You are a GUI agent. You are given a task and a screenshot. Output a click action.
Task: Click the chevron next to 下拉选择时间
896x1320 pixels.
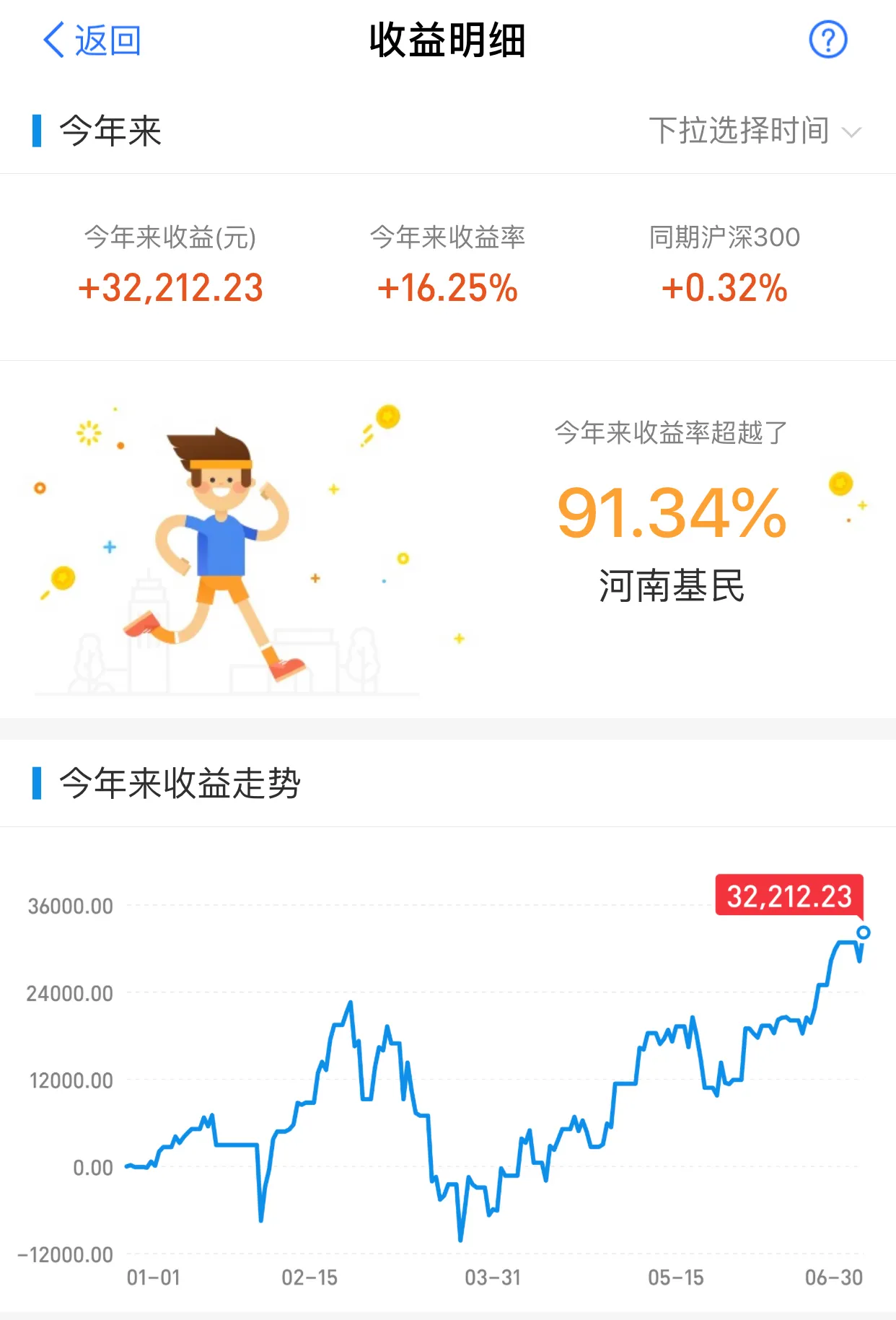click(853, 132)
